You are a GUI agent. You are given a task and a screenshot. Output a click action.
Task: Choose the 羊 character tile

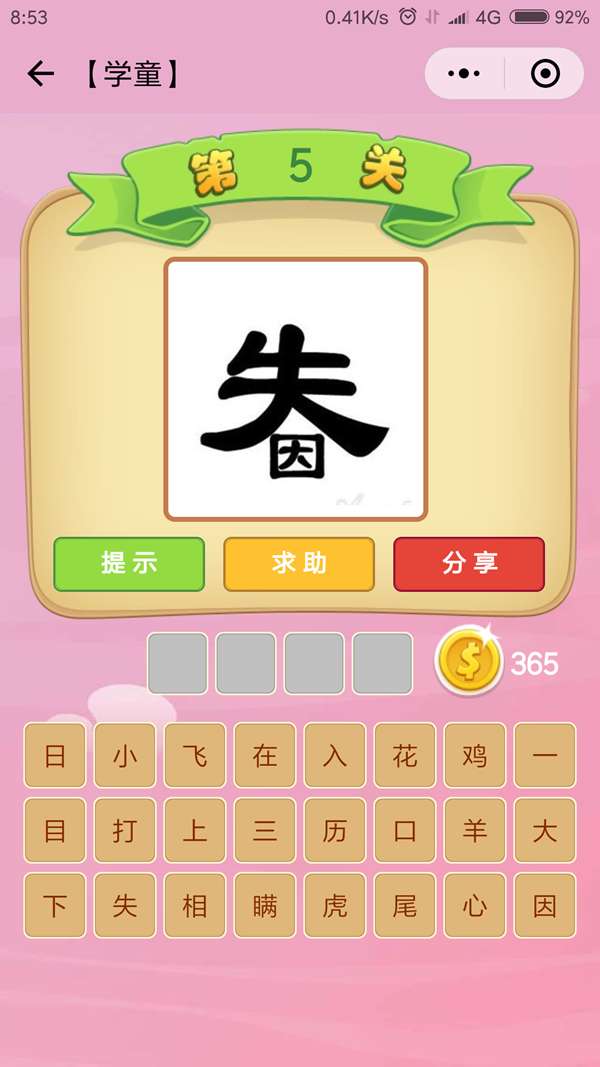click(x=475, y=831)
